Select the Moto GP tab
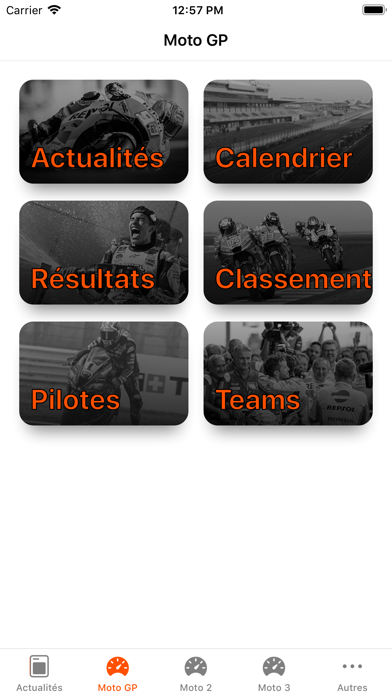 pyautogui.click(x=118, y=673)
